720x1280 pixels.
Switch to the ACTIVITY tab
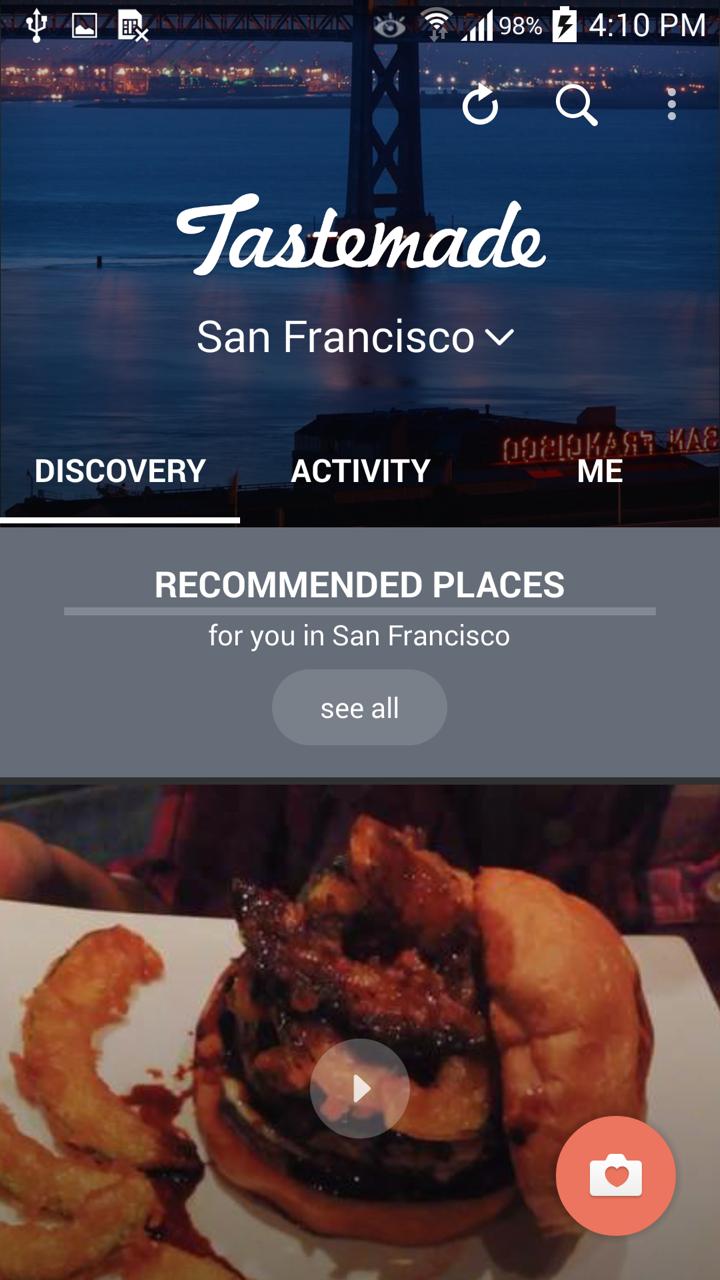coord(360,471)
